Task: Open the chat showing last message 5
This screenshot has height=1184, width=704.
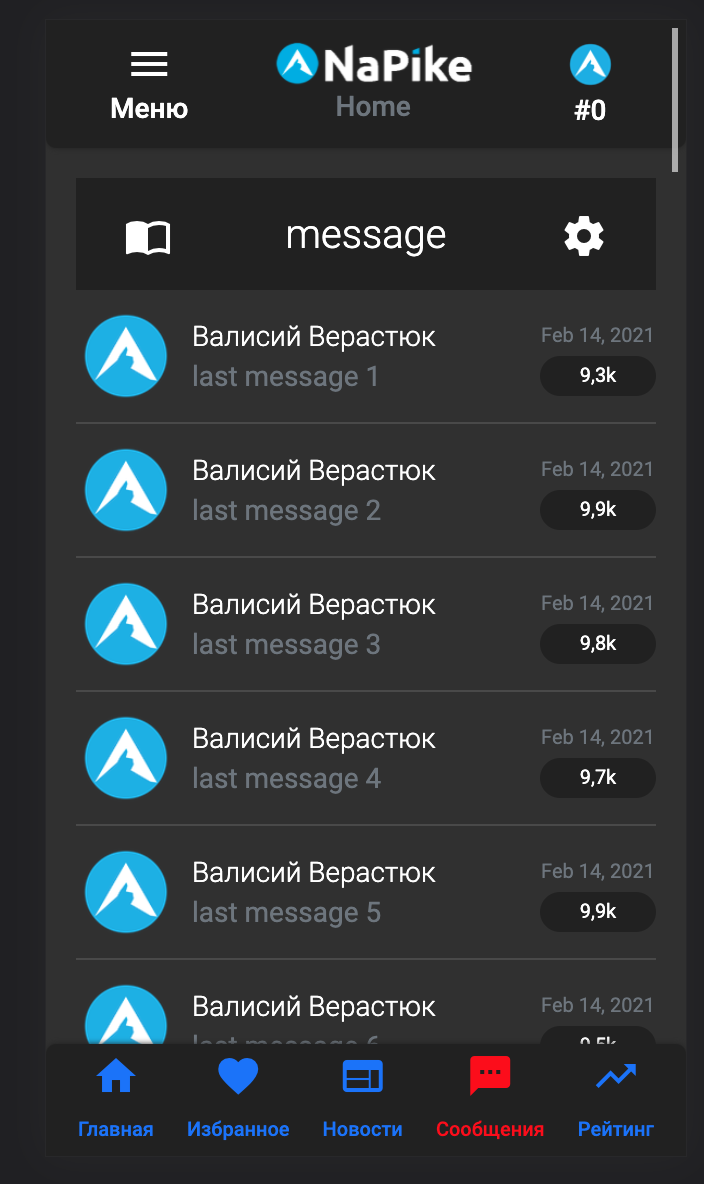Action: 366,892
